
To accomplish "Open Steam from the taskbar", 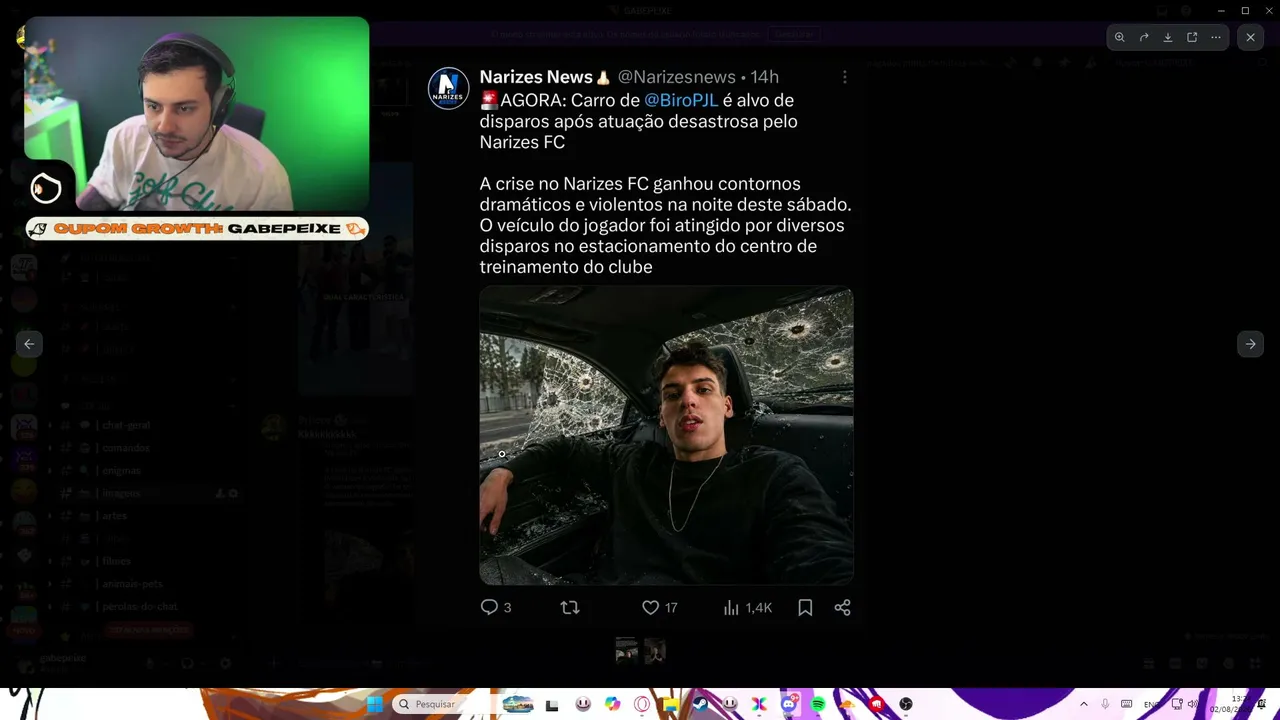I will (x=700, y=704).
